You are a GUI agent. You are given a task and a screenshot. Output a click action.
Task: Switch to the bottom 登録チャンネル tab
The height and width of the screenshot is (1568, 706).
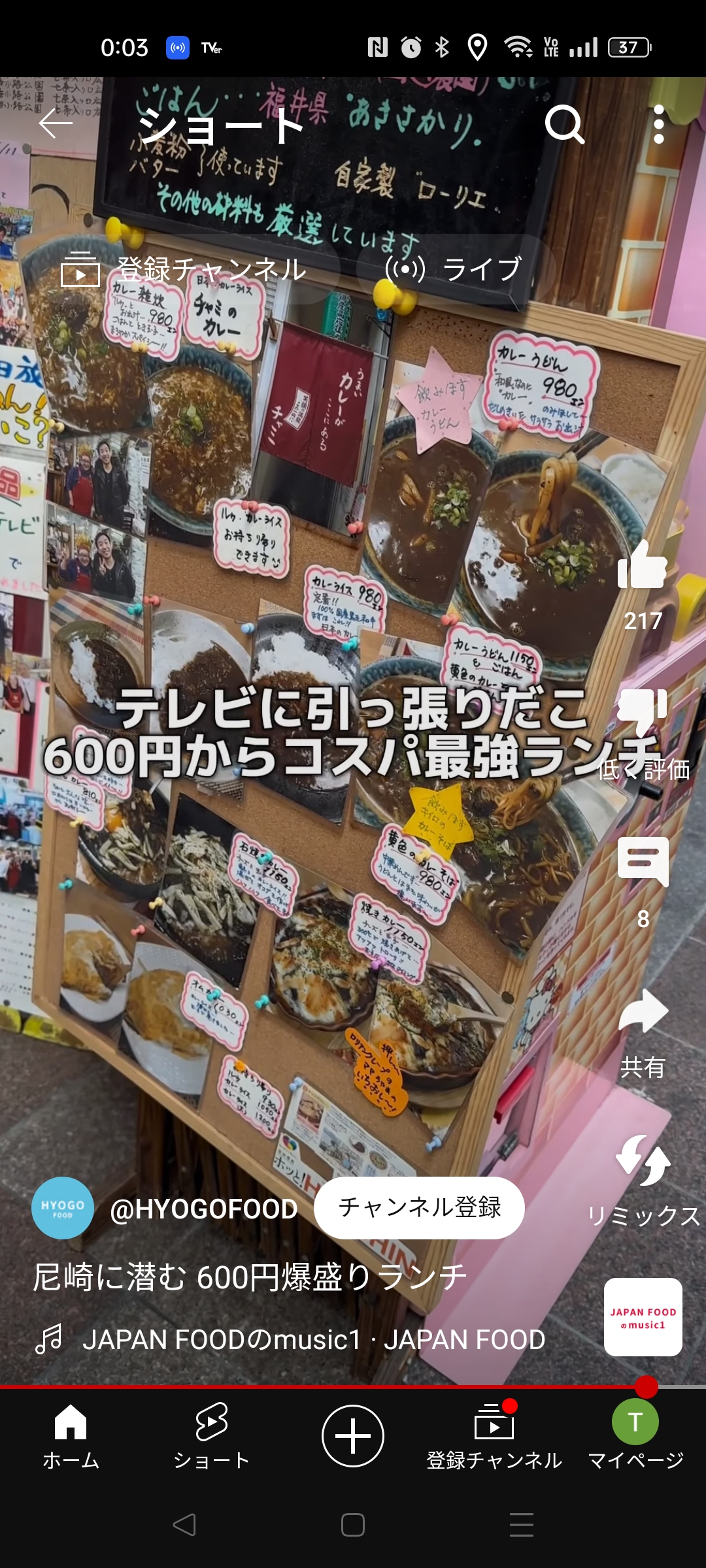coord(494,1435)
